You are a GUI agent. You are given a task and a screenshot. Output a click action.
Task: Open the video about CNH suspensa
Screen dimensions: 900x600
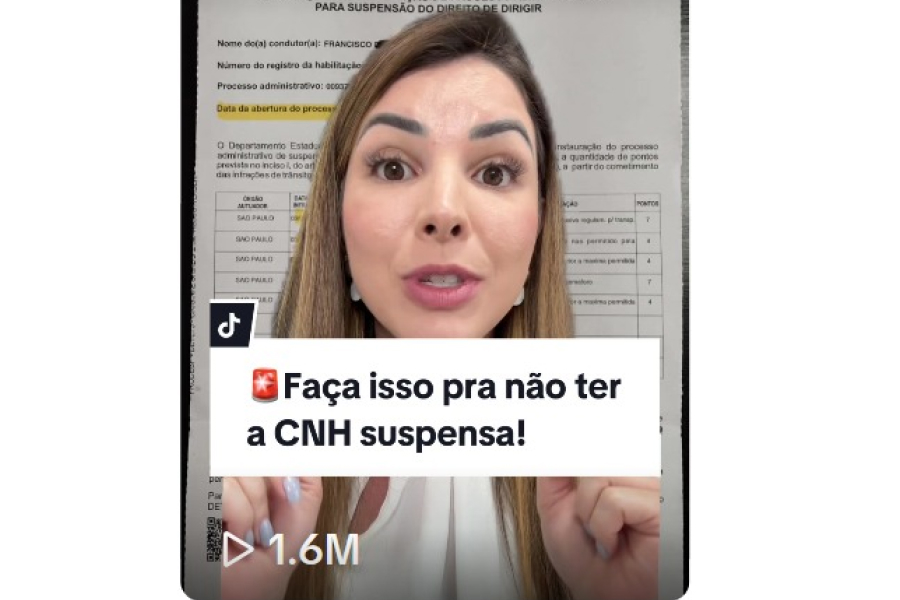pyautogui.click(x=434, y=300)
